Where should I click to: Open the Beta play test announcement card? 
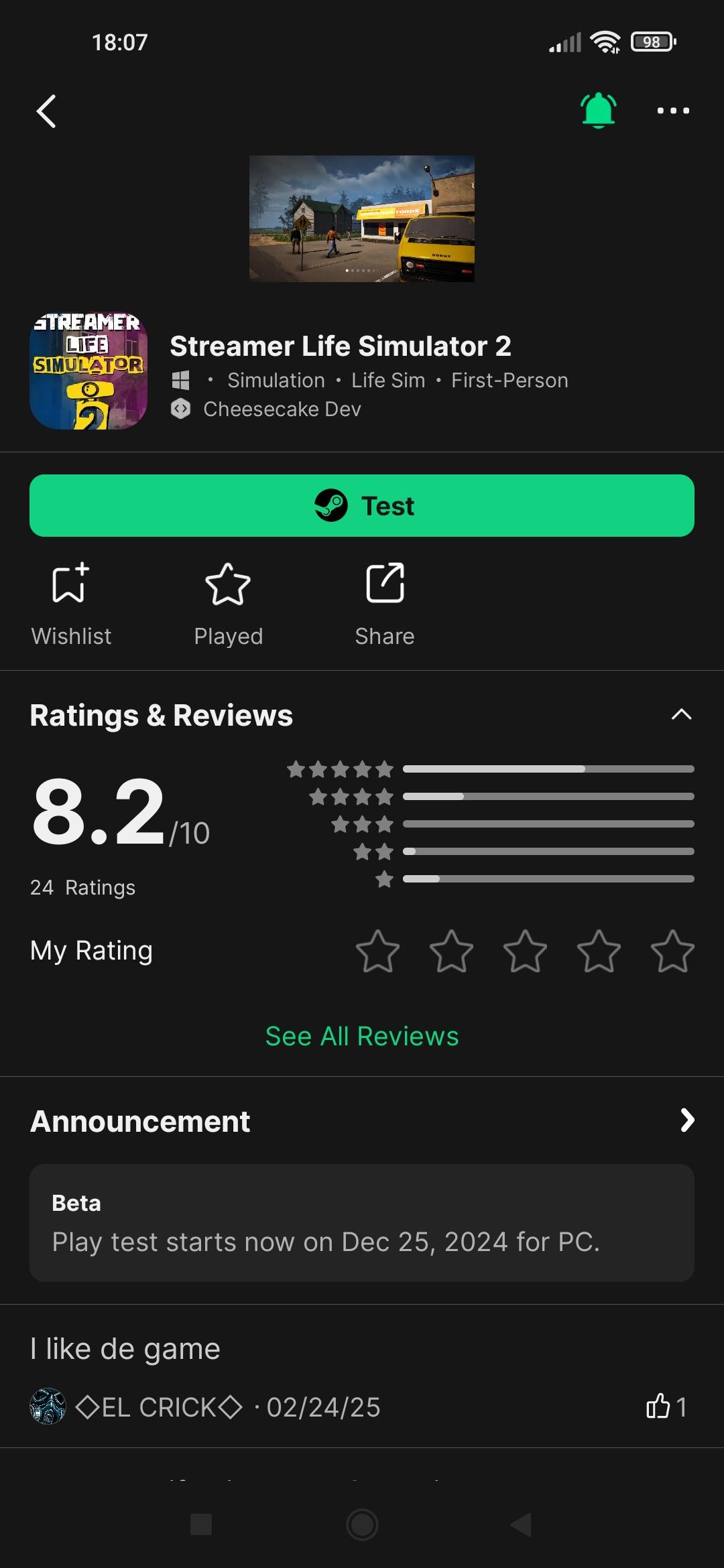362,1223
